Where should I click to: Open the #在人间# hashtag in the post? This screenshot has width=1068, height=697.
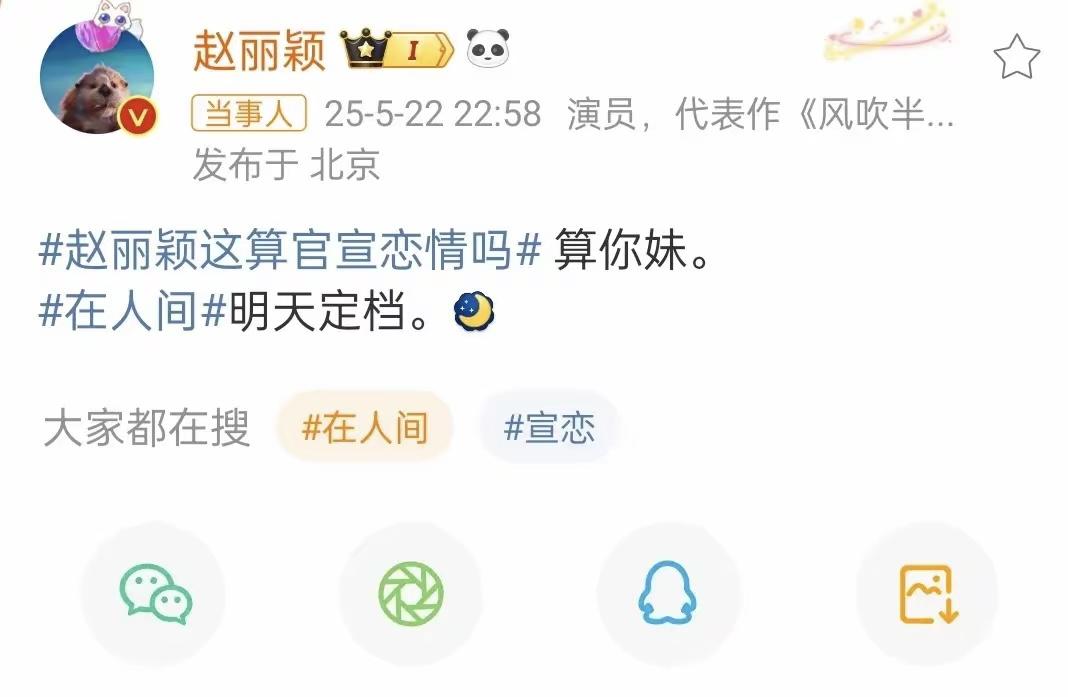(x=131, y=314)
